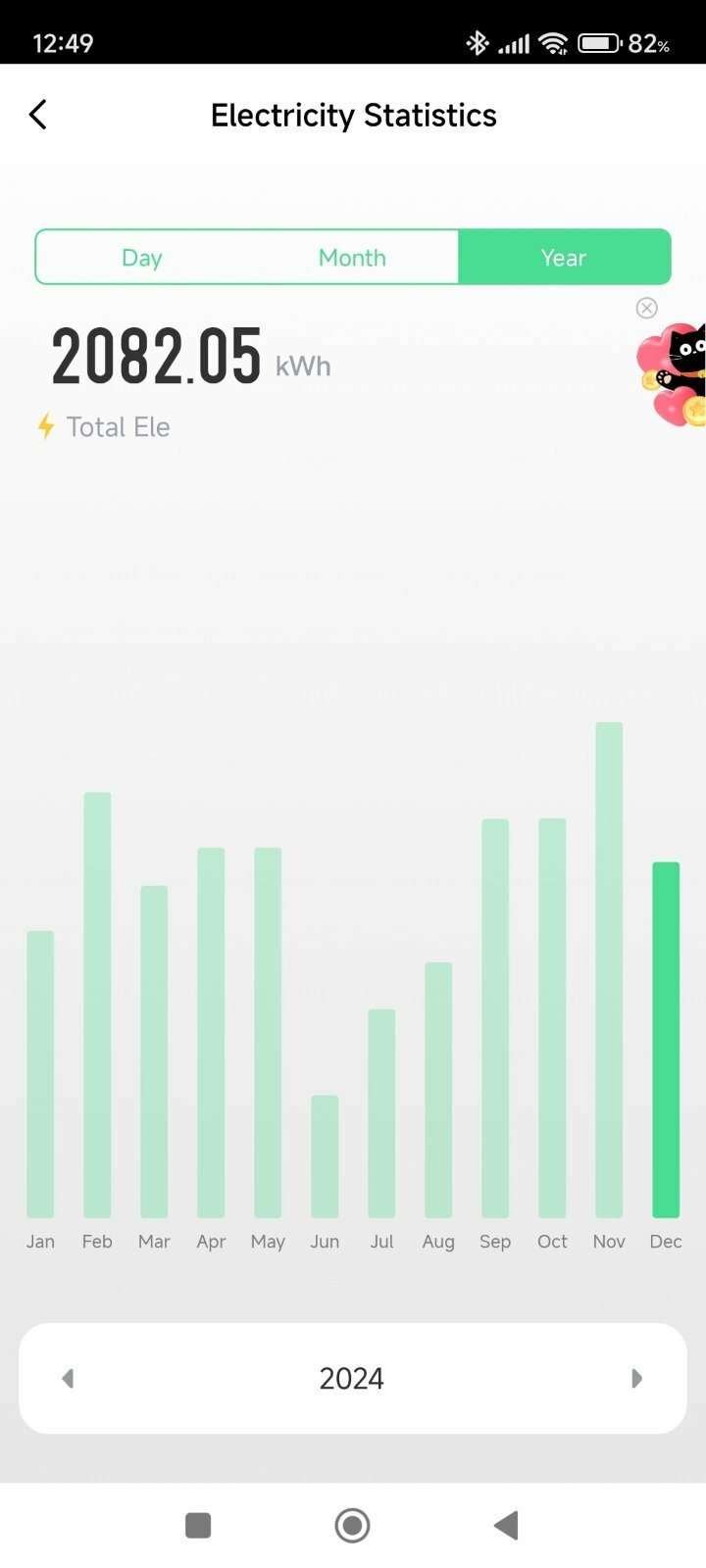Select the Jun bar in chart
The image size is (706, 1568).
click(325, 1156)
